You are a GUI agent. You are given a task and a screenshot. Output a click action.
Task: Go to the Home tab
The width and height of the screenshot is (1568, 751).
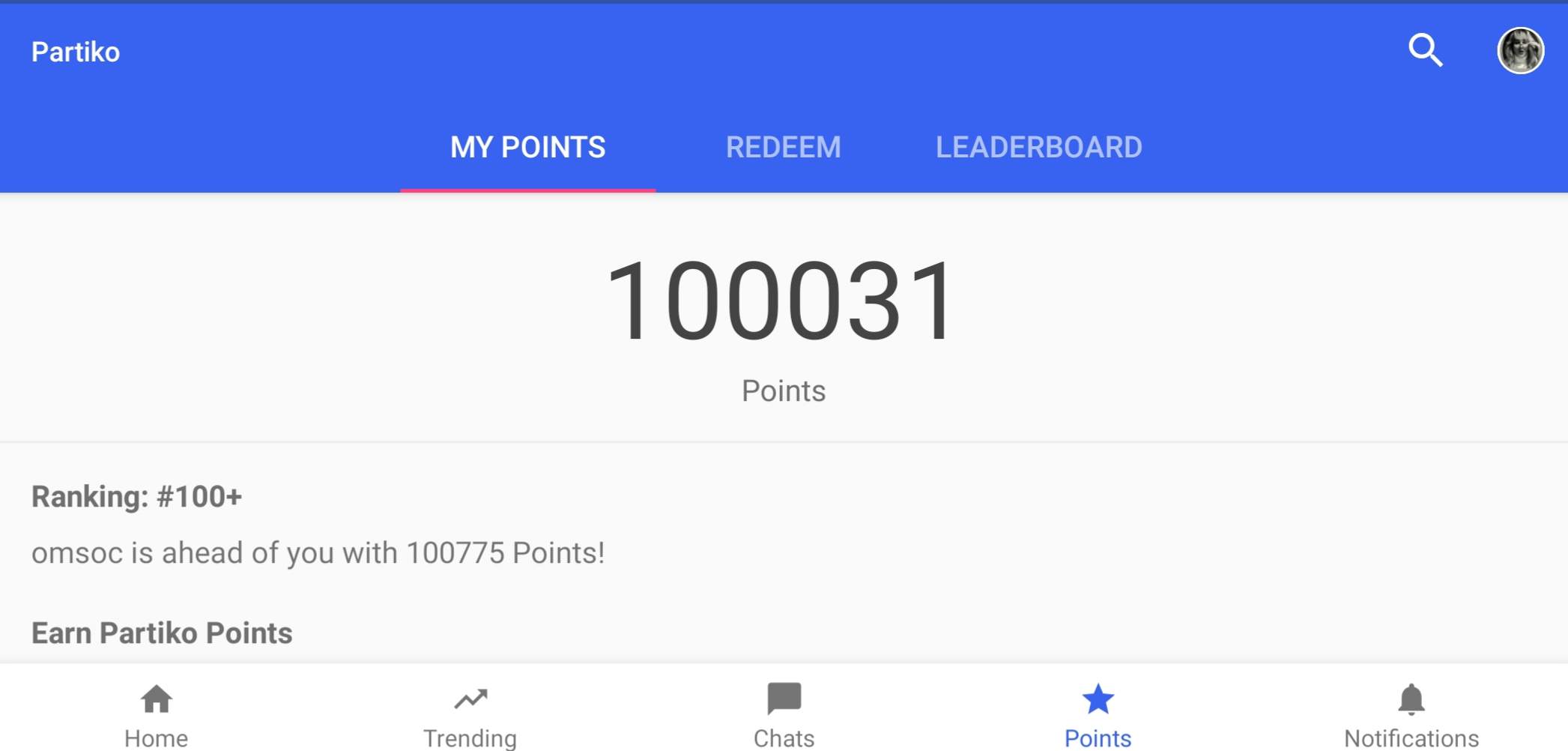click(156, 713)
